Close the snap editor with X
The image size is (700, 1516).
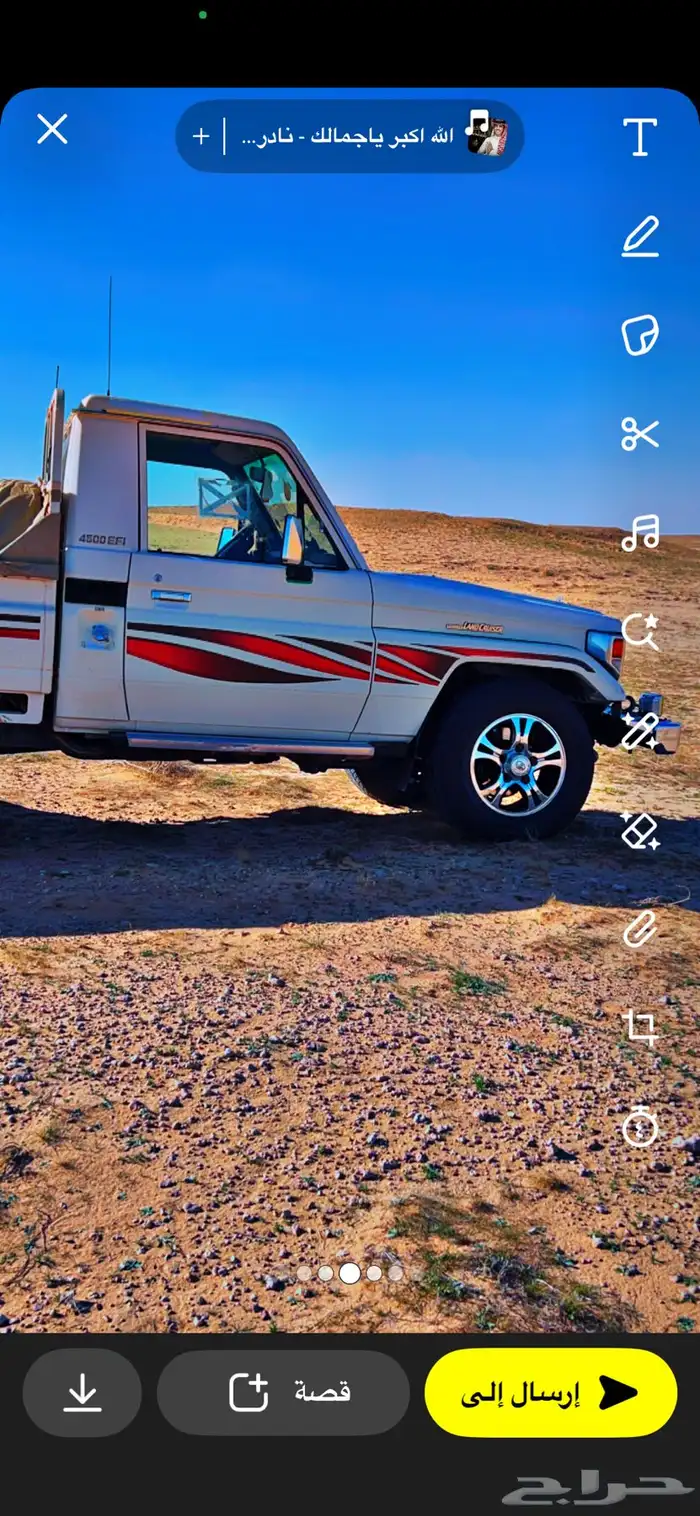click(x=52, y=129)
